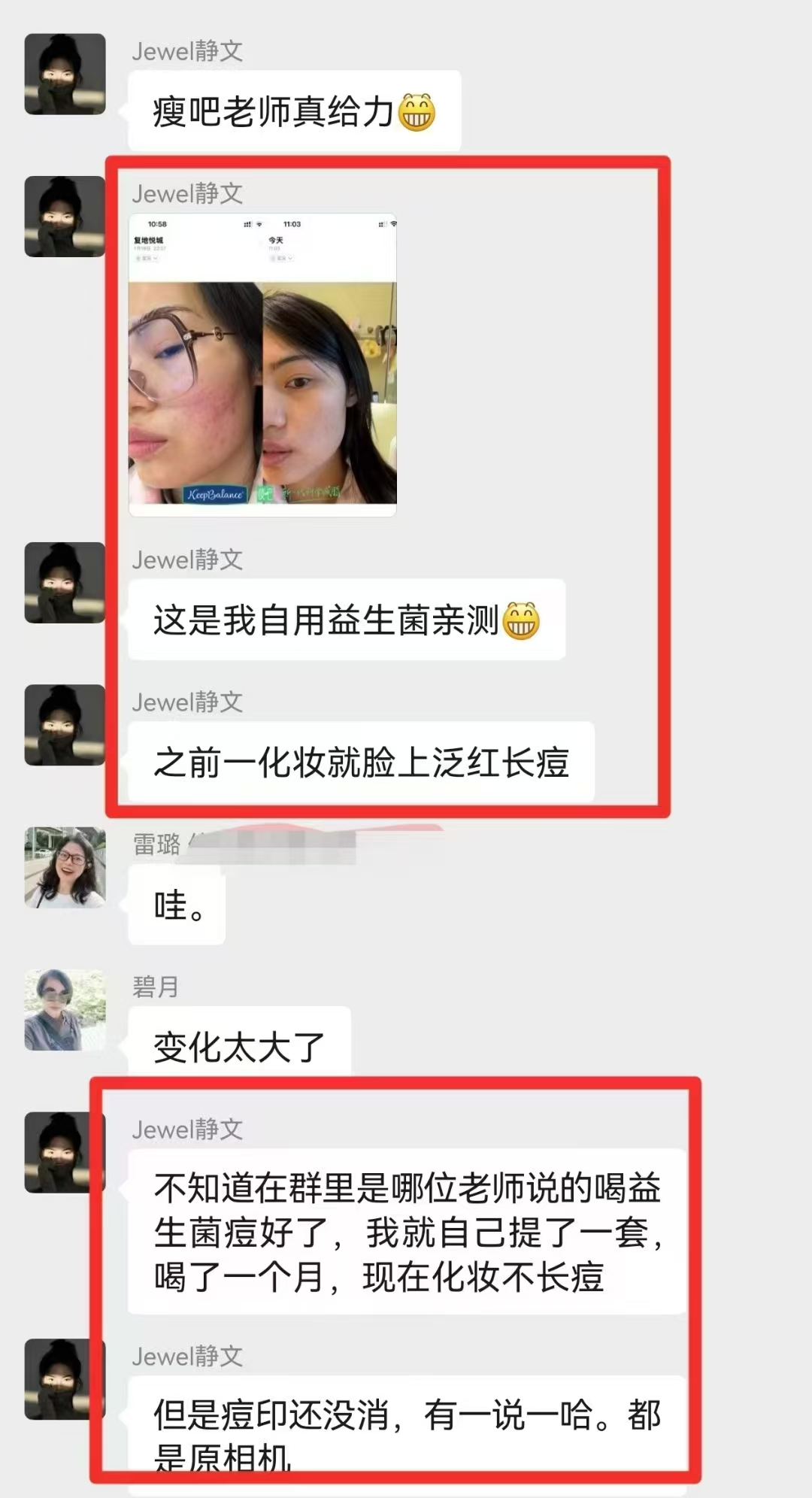Open 碧月's profile avatar
This screenshot has height=1498, width=812.
(x=65, y=1009)
